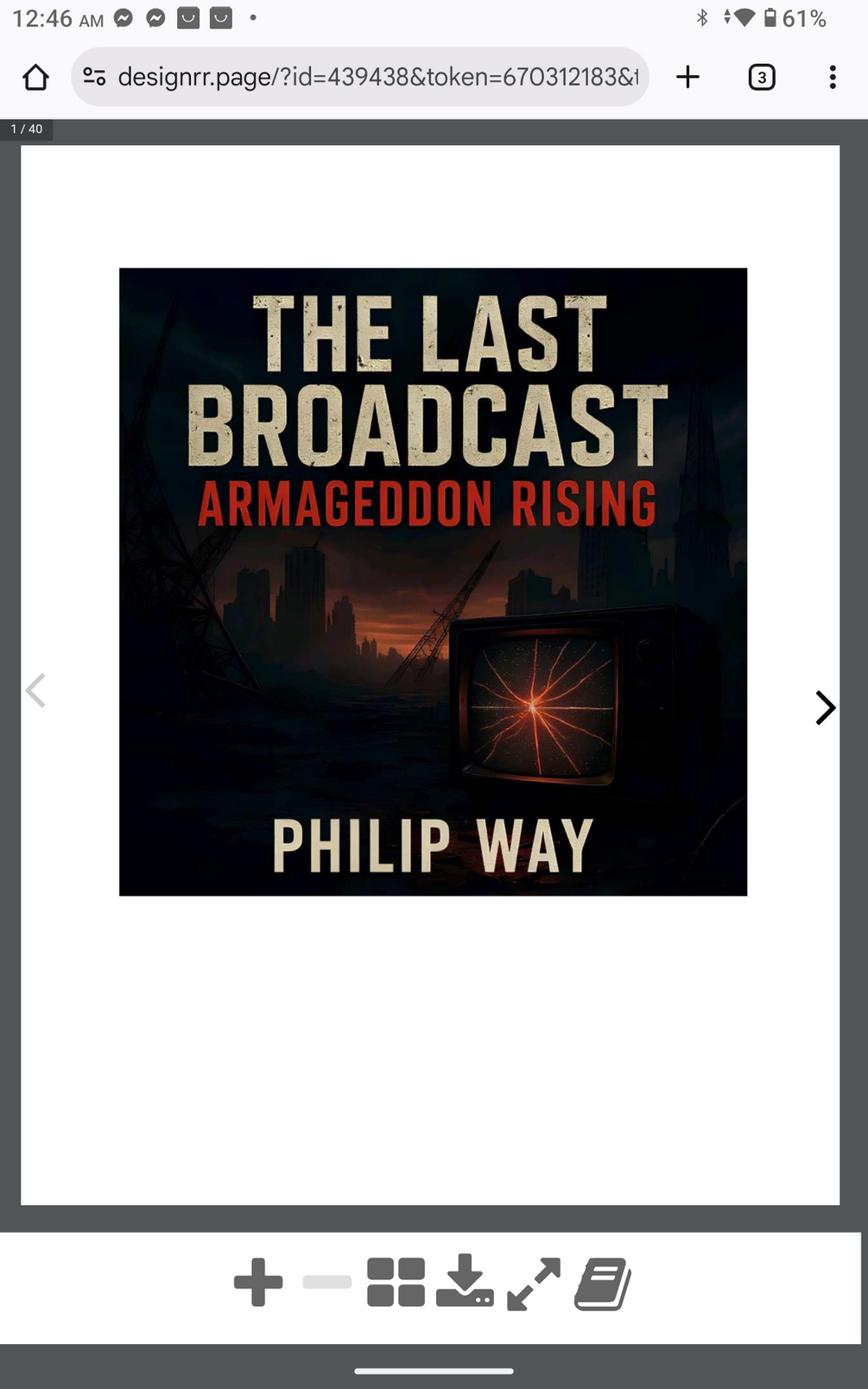Open the page thumbnails grid view
This screenshot has height=1389, width=868.
[x=396, y=1283]
